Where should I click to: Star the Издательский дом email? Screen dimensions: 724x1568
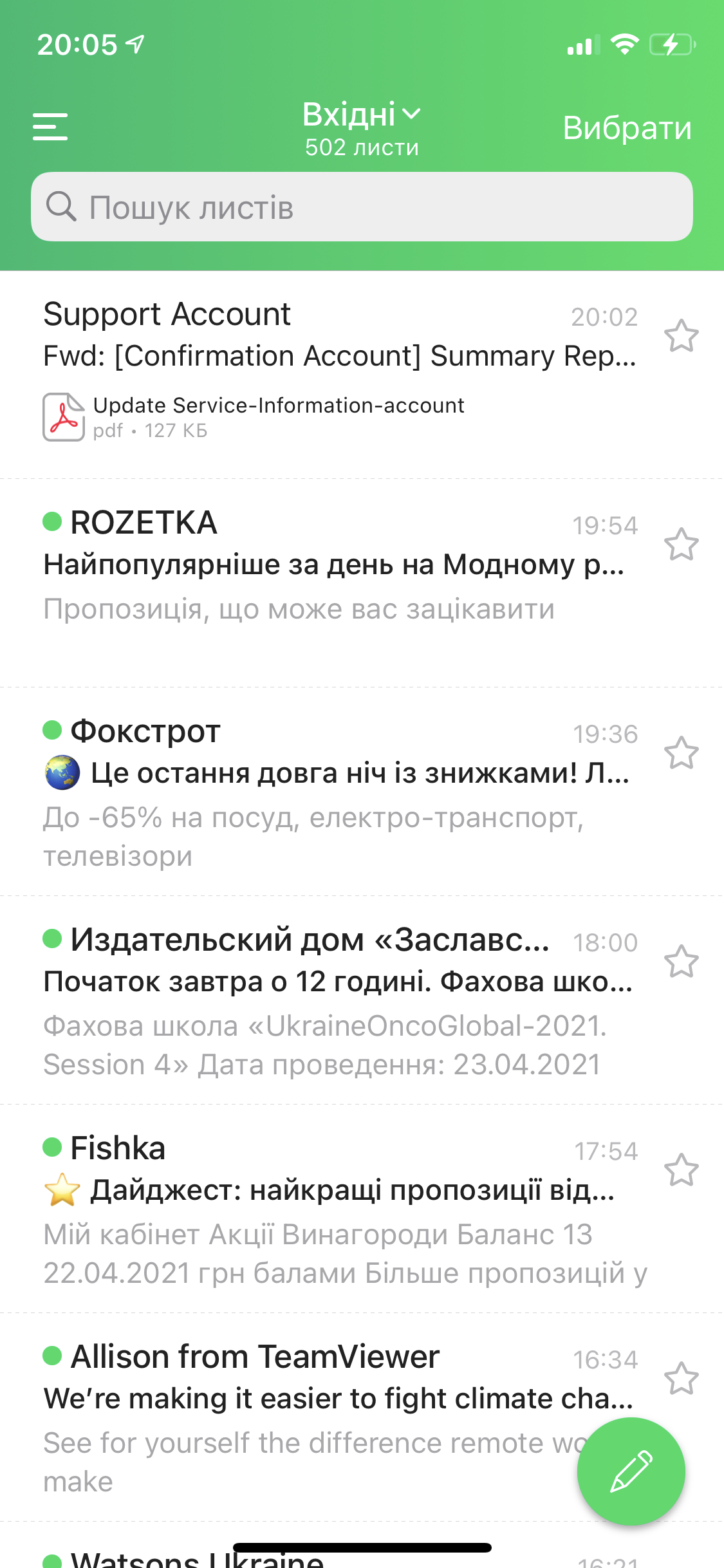[681, 962]
